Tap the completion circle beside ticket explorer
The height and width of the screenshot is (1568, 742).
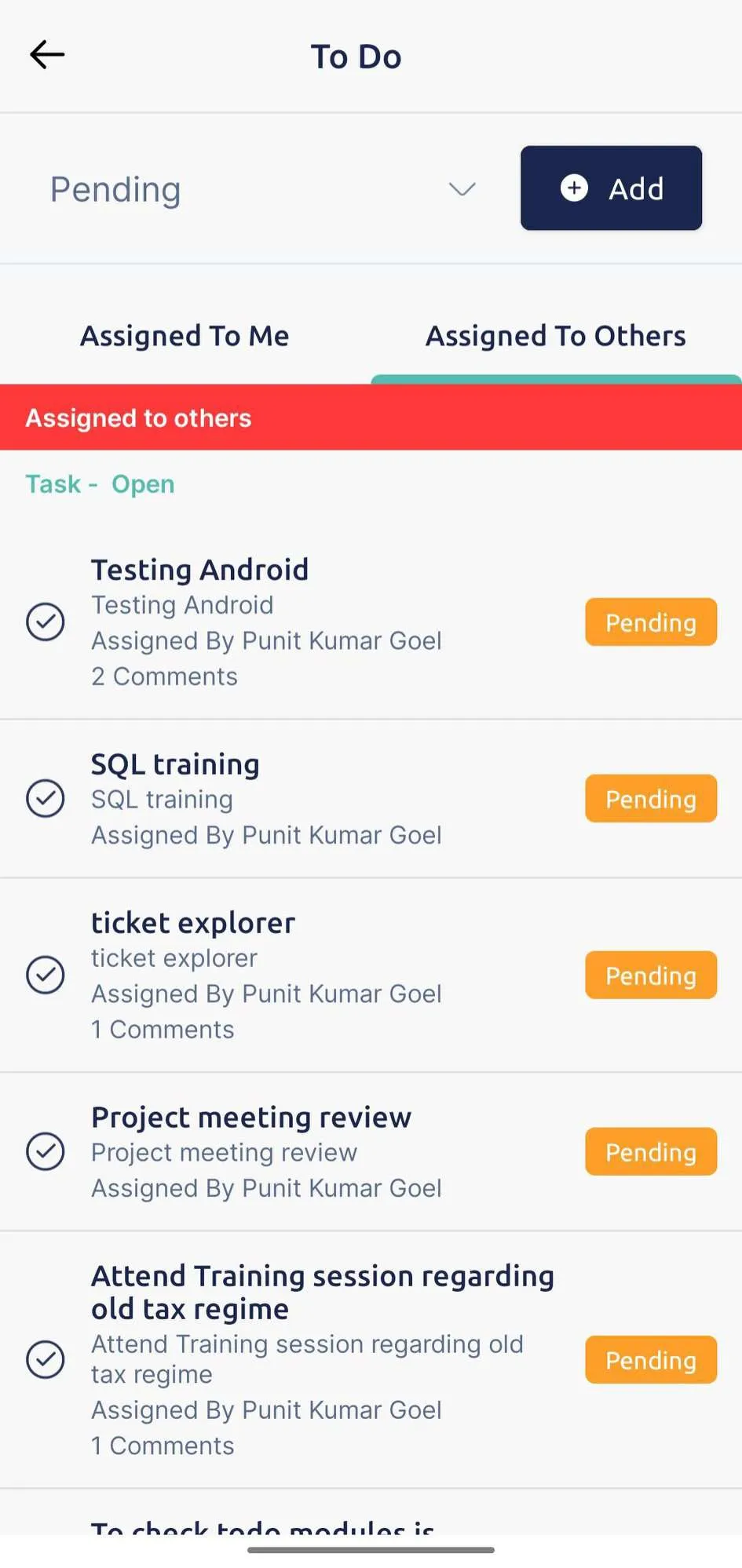pos(45,975)
